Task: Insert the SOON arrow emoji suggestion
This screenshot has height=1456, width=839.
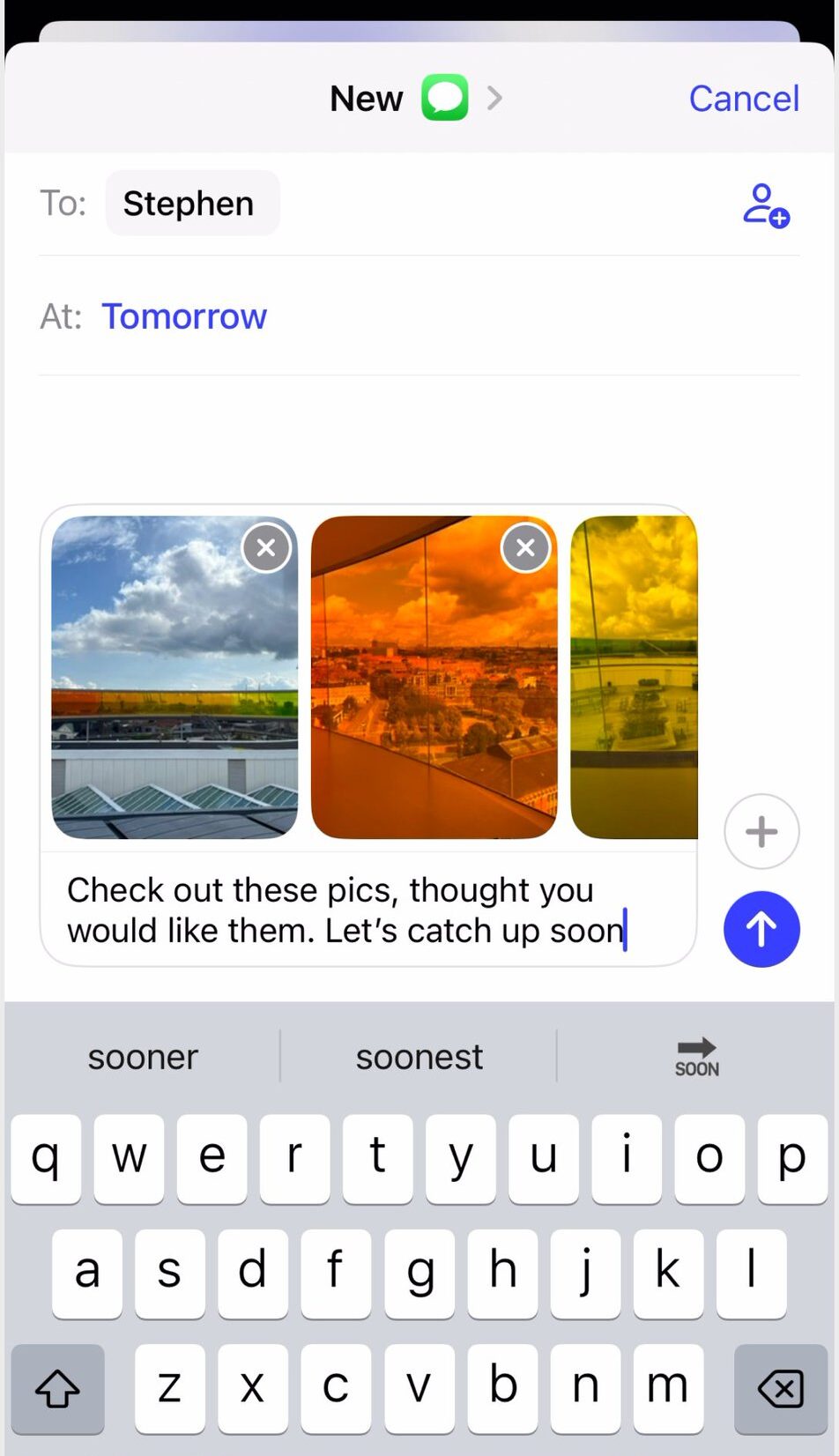Action: [x=696, y=1057]
